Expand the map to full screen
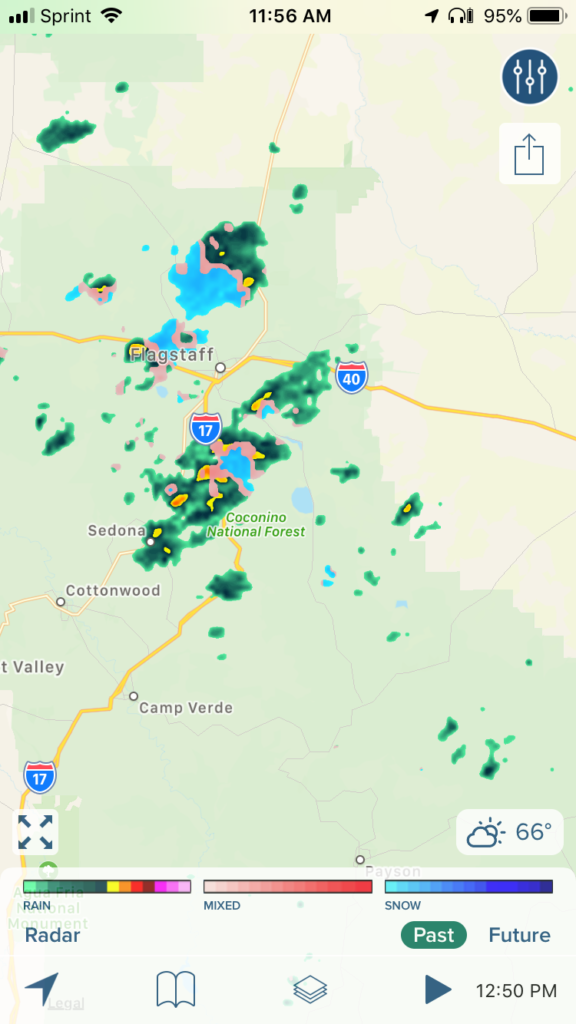576x1024 pixels. point(35,832)
